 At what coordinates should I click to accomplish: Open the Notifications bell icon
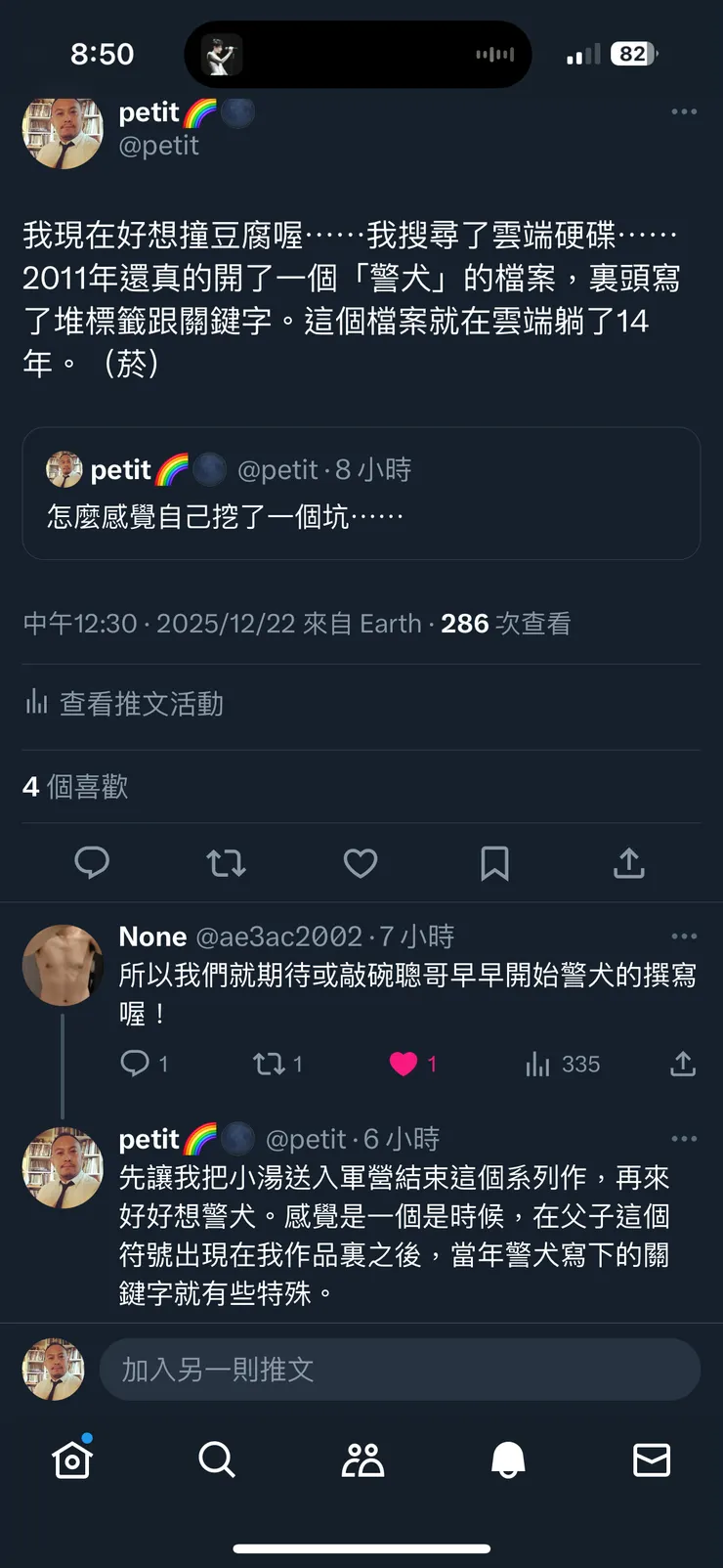click(506, 1460)
